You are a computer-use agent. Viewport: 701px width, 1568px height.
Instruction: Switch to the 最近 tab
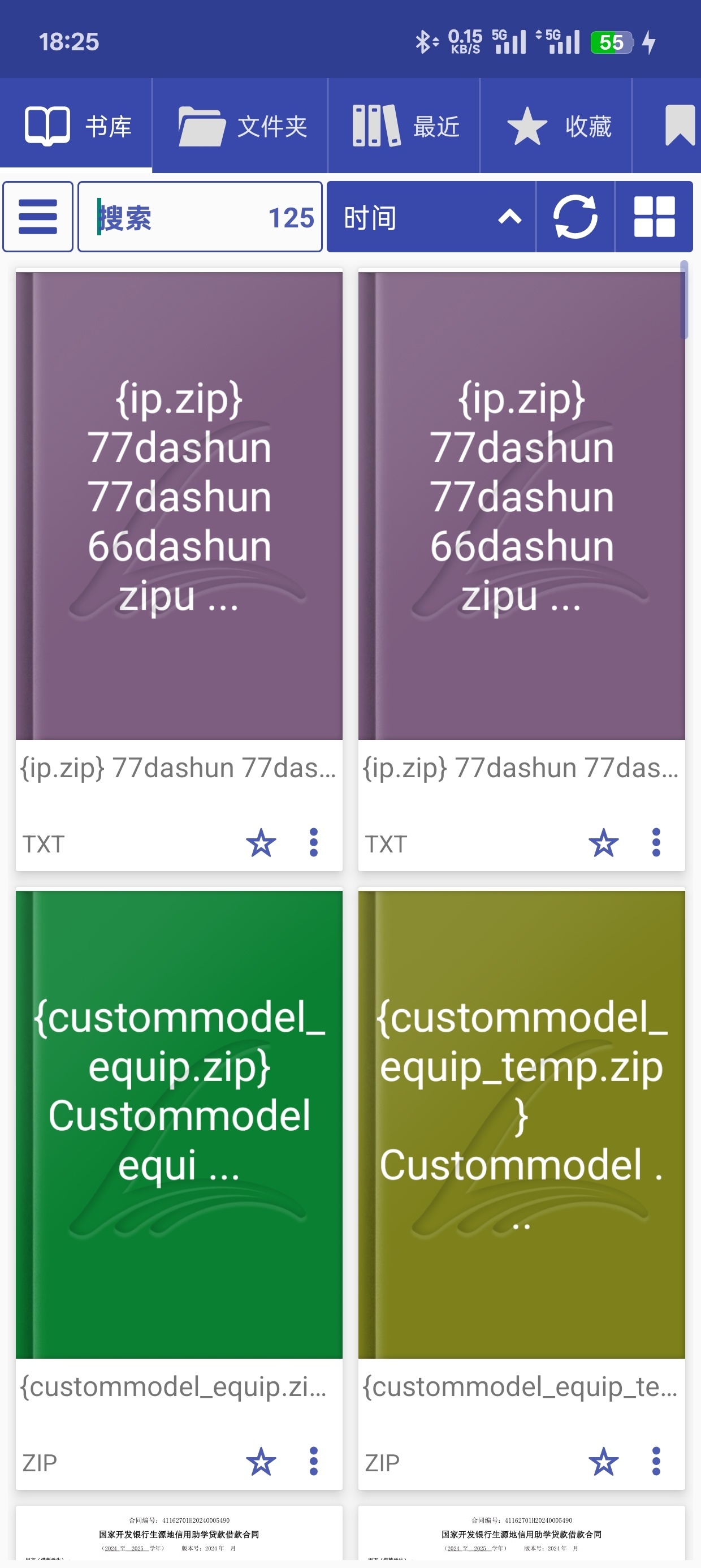point(405,126)
